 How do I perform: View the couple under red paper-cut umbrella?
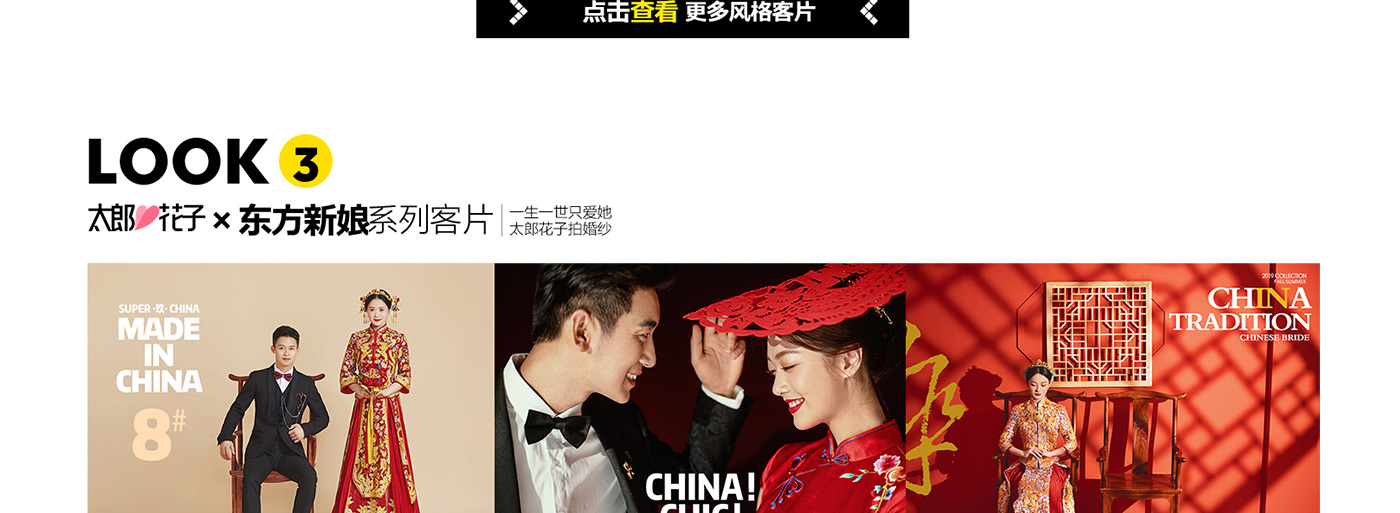click(700, 388)
